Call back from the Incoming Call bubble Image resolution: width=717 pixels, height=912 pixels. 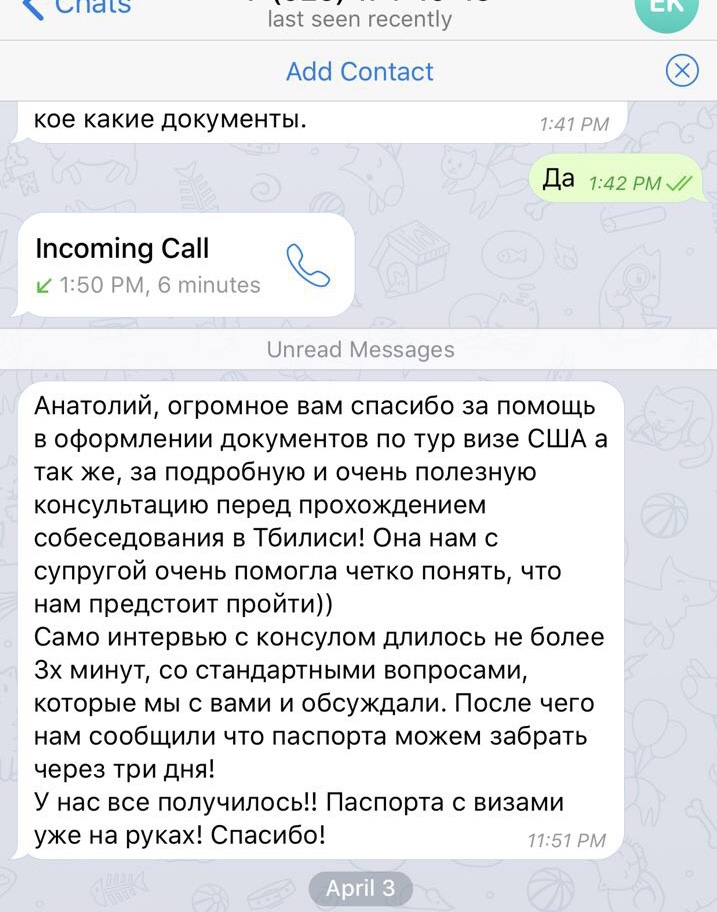(x=307, y=265)
